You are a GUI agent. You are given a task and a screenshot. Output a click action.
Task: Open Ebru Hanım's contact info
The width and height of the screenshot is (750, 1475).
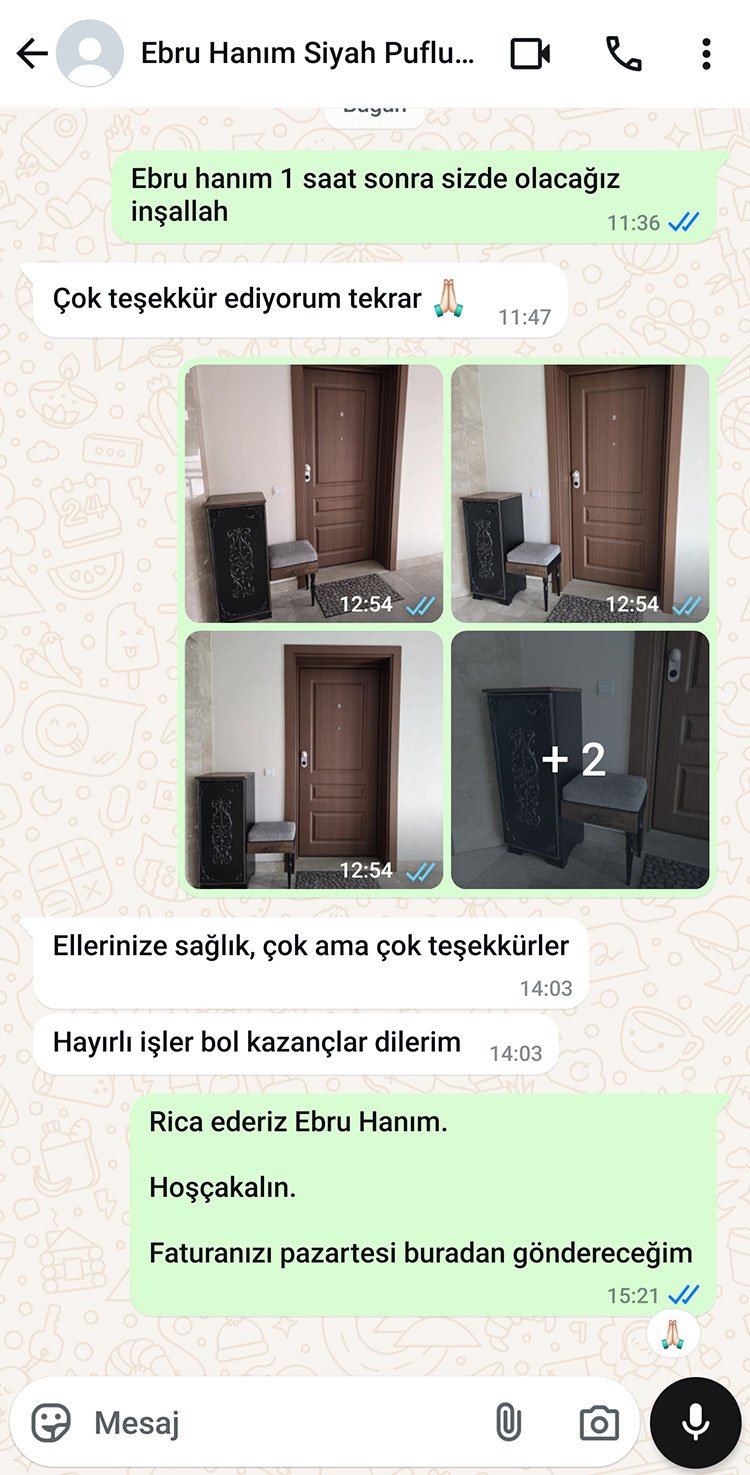coord(305,54)
